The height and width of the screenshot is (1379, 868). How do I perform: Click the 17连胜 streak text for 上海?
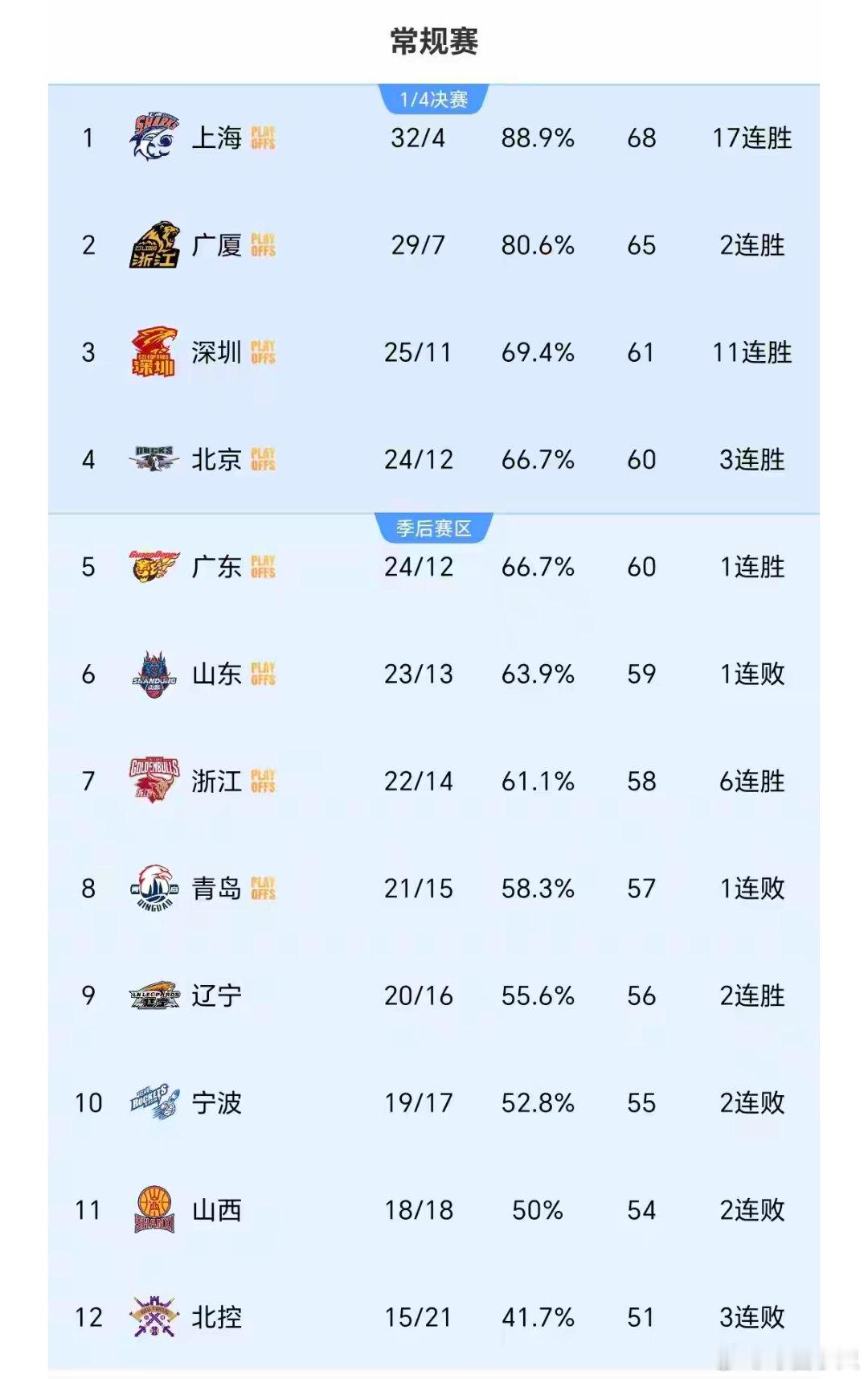pyautogui.click(x=753, y=140)
